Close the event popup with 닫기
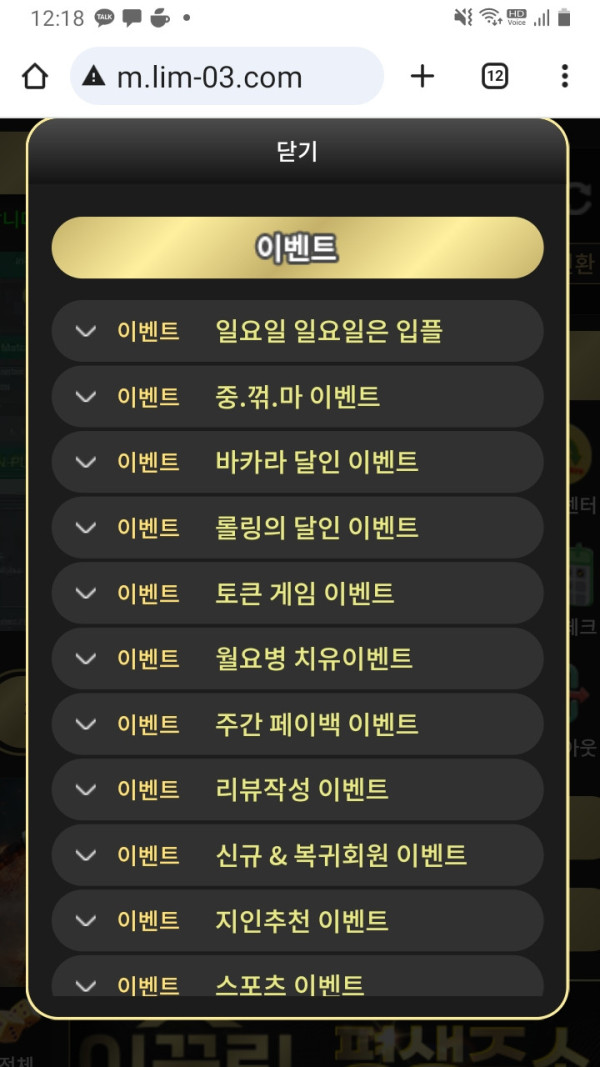 [297, 152]
